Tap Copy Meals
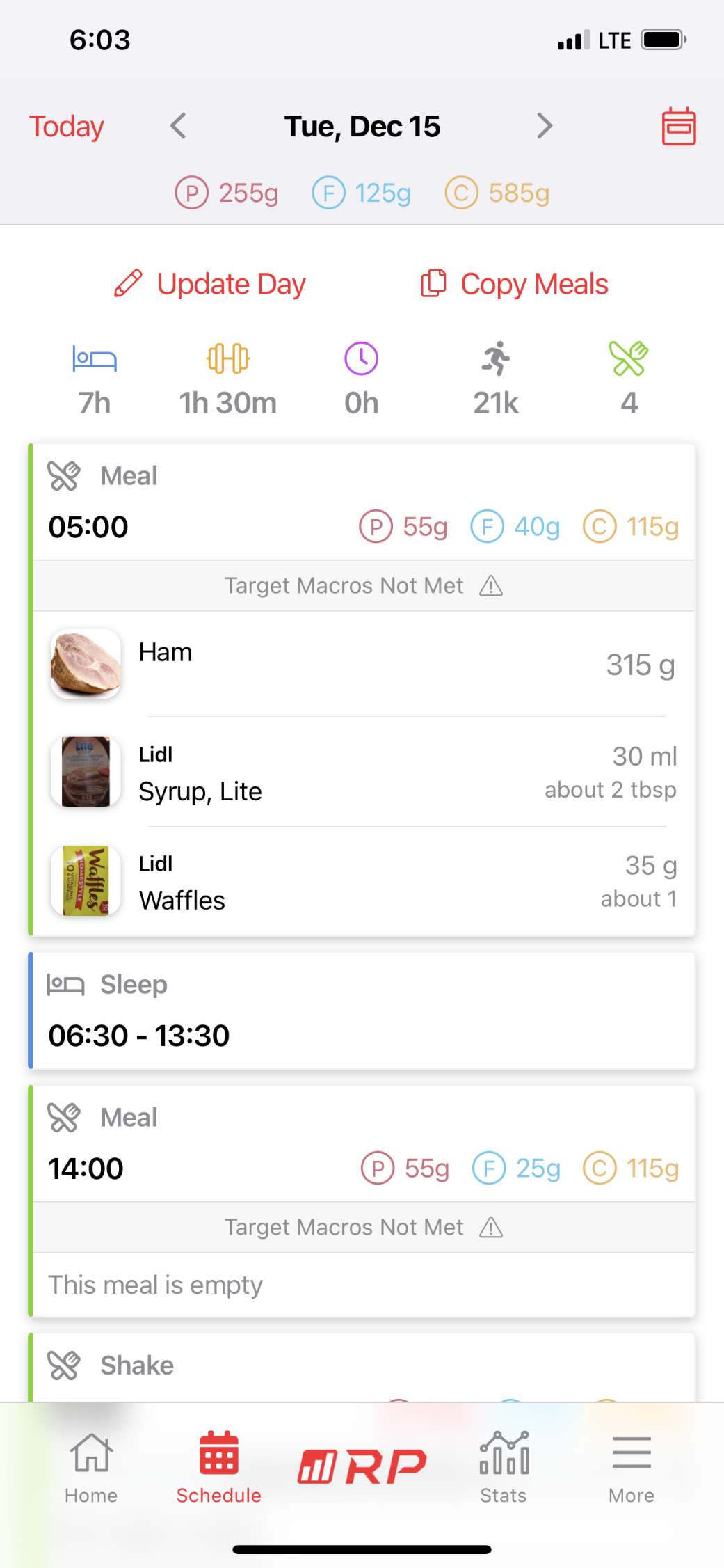724x1568 pixels. coord(515,284)
